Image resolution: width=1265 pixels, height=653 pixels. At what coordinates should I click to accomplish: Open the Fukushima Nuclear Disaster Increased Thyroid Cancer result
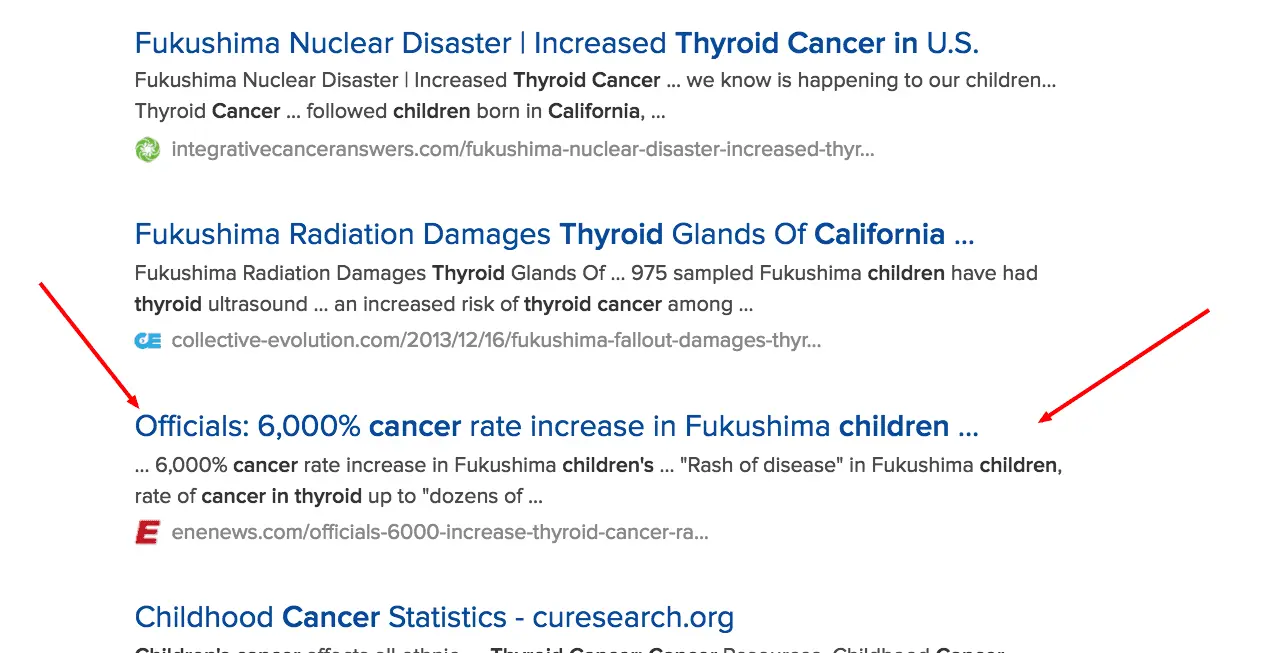[x=556, y=43]
